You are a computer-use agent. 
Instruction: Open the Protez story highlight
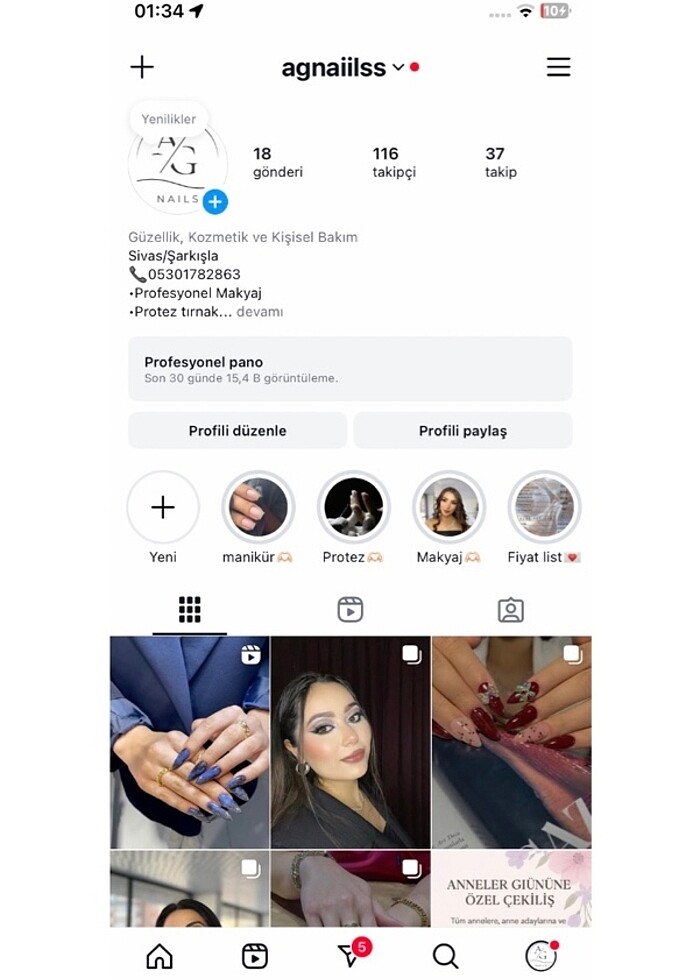[x=353, y=508]
